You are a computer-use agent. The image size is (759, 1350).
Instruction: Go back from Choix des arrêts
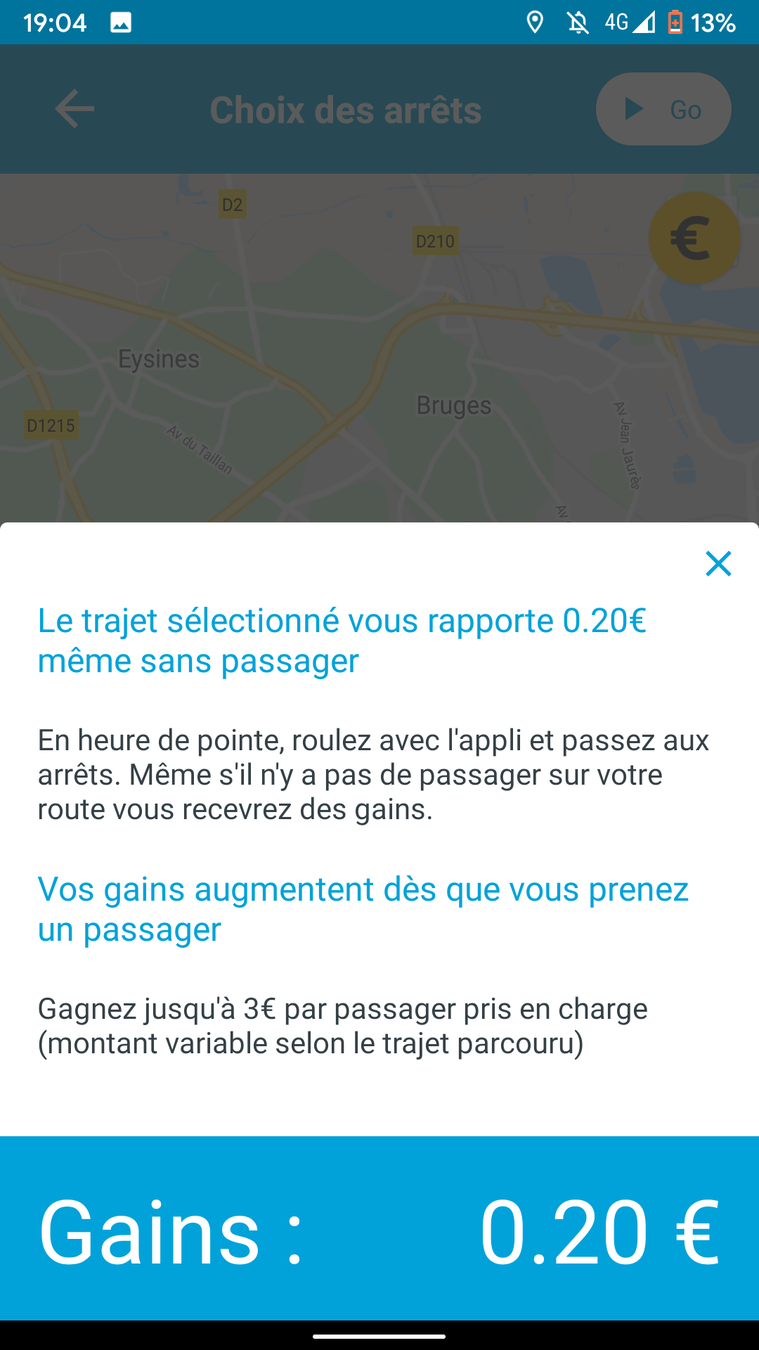click(x=74, y=109)
